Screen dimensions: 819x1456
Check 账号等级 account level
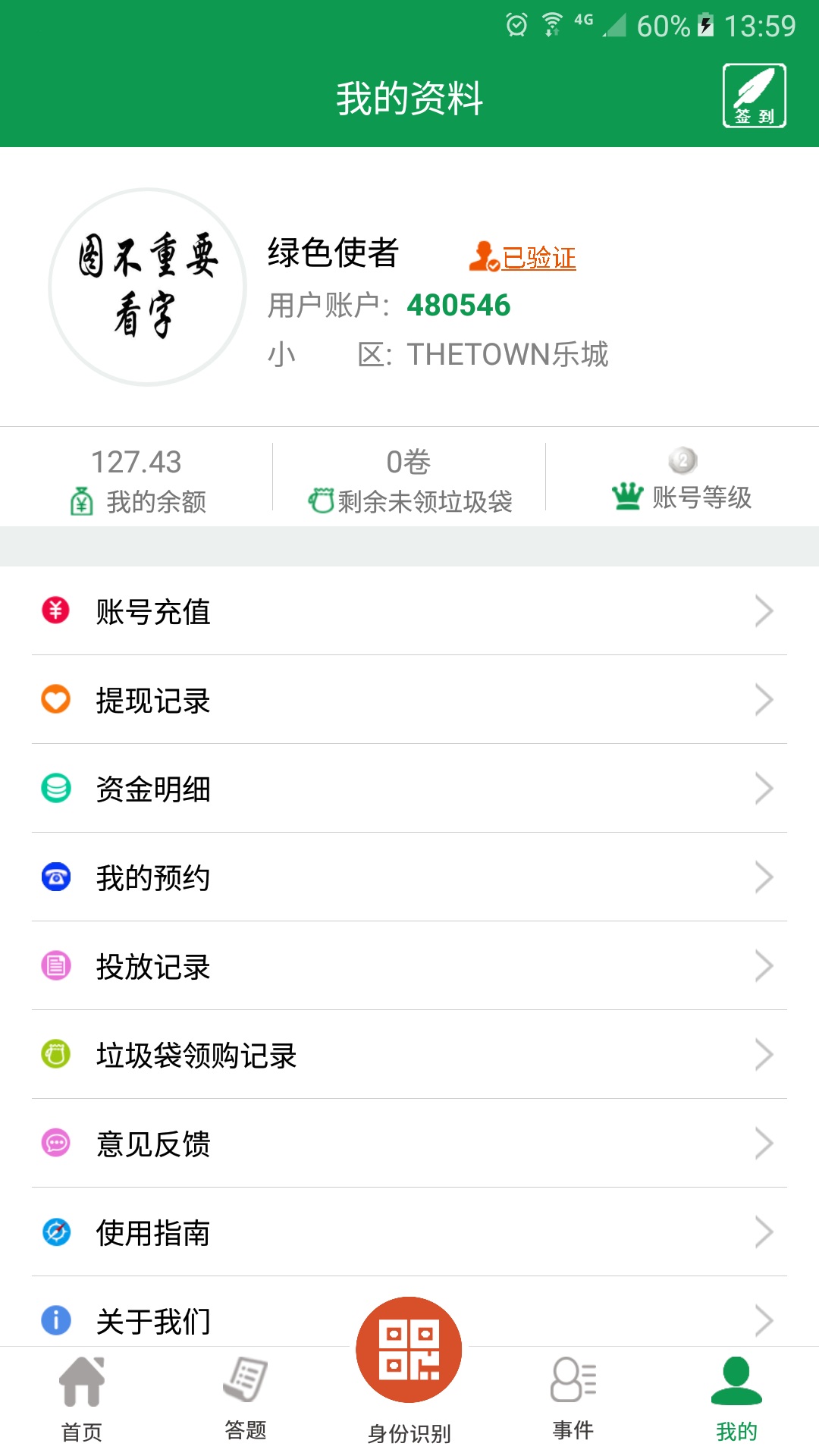coord(682,481)
